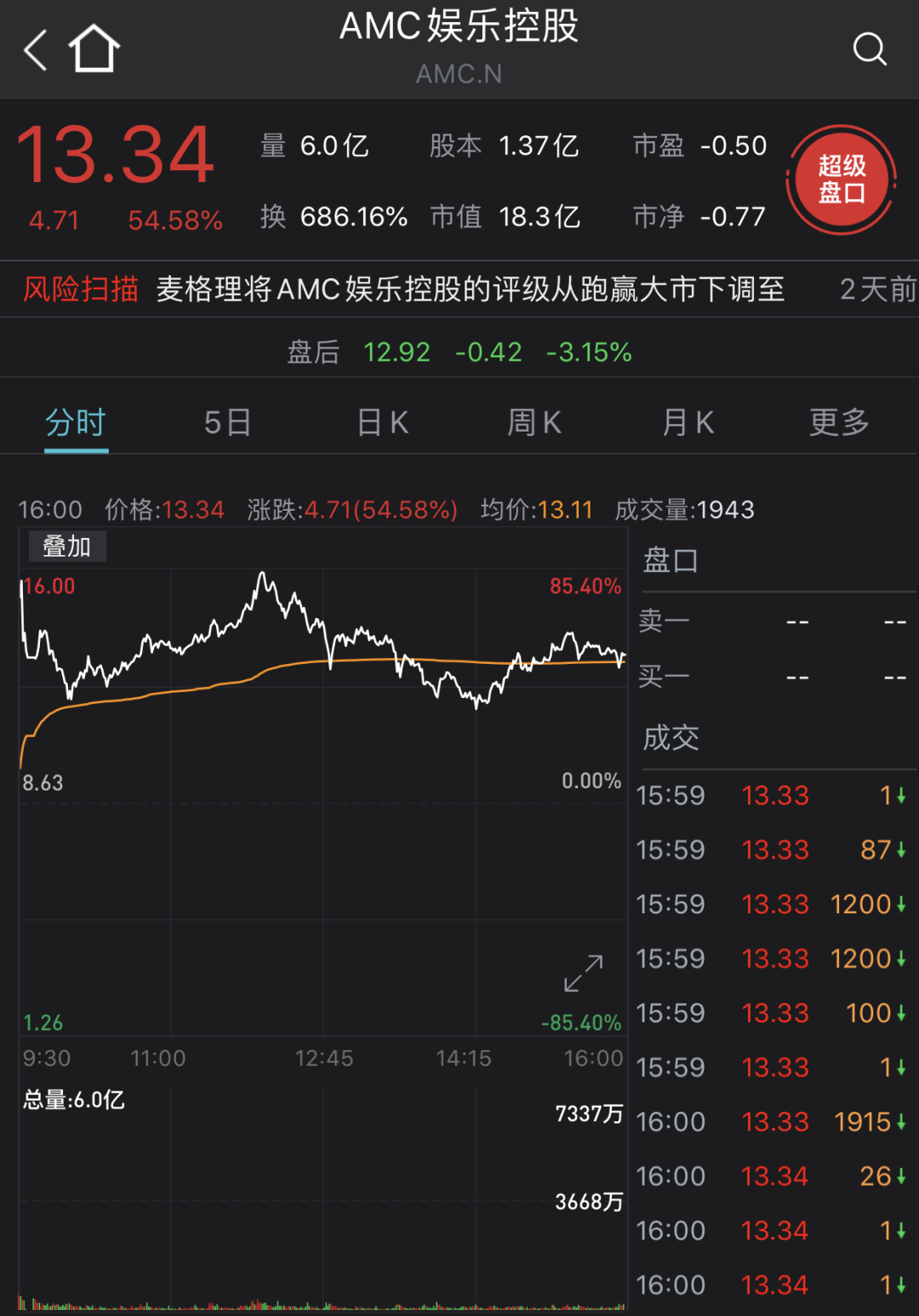Expand the chart to full screen

[x=584, y=973]
